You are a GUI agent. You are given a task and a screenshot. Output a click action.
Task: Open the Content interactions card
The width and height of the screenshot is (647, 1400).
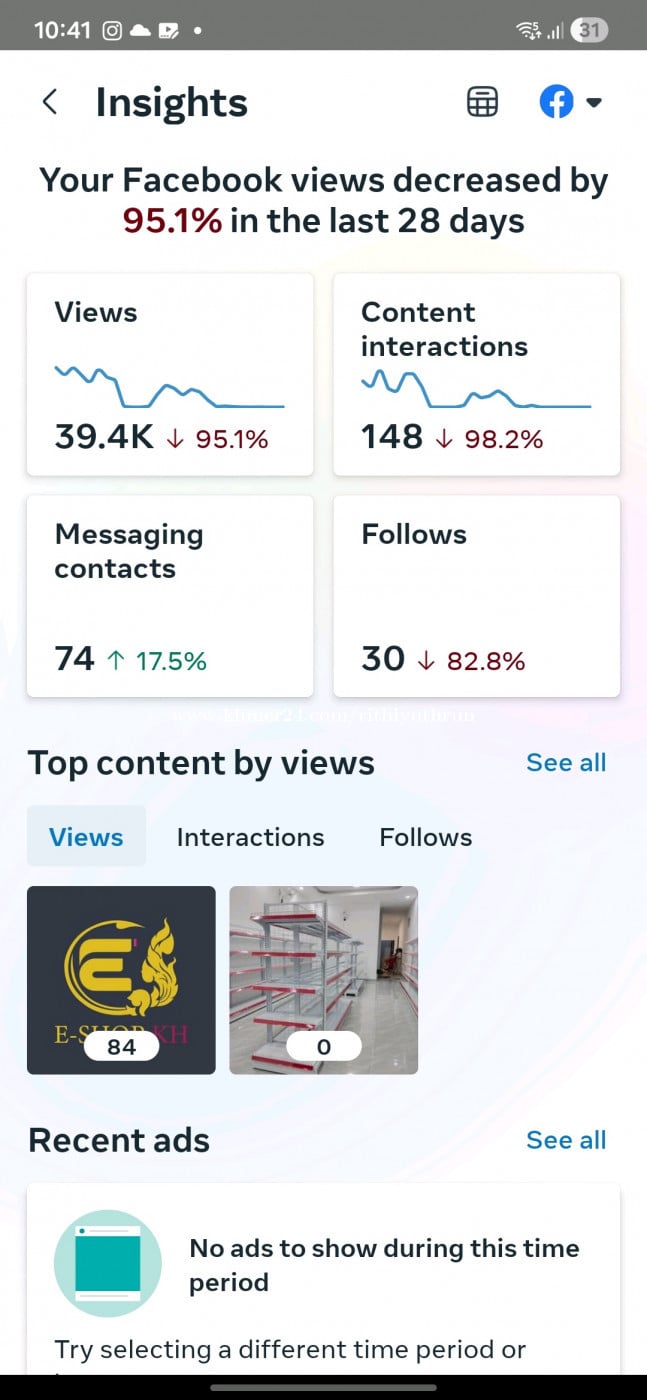tap(476, 374)
